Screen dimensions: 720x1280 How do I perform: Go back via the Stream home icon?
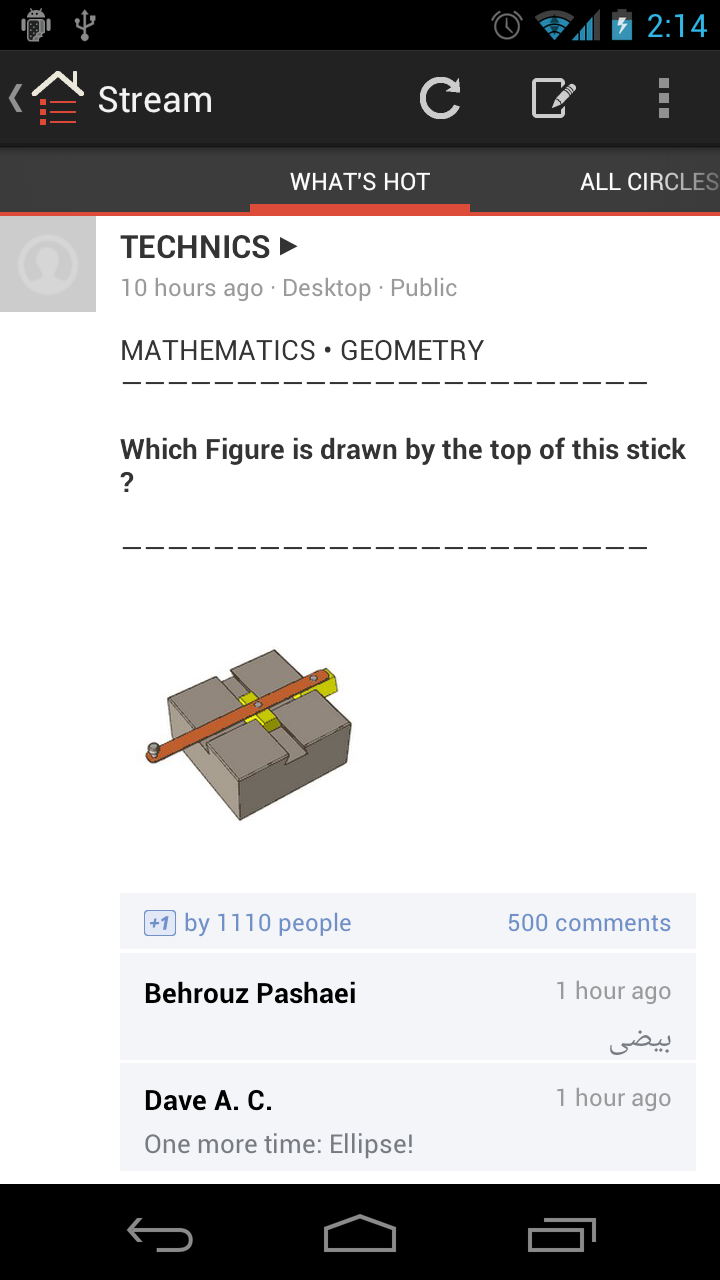tap(50, 99)
